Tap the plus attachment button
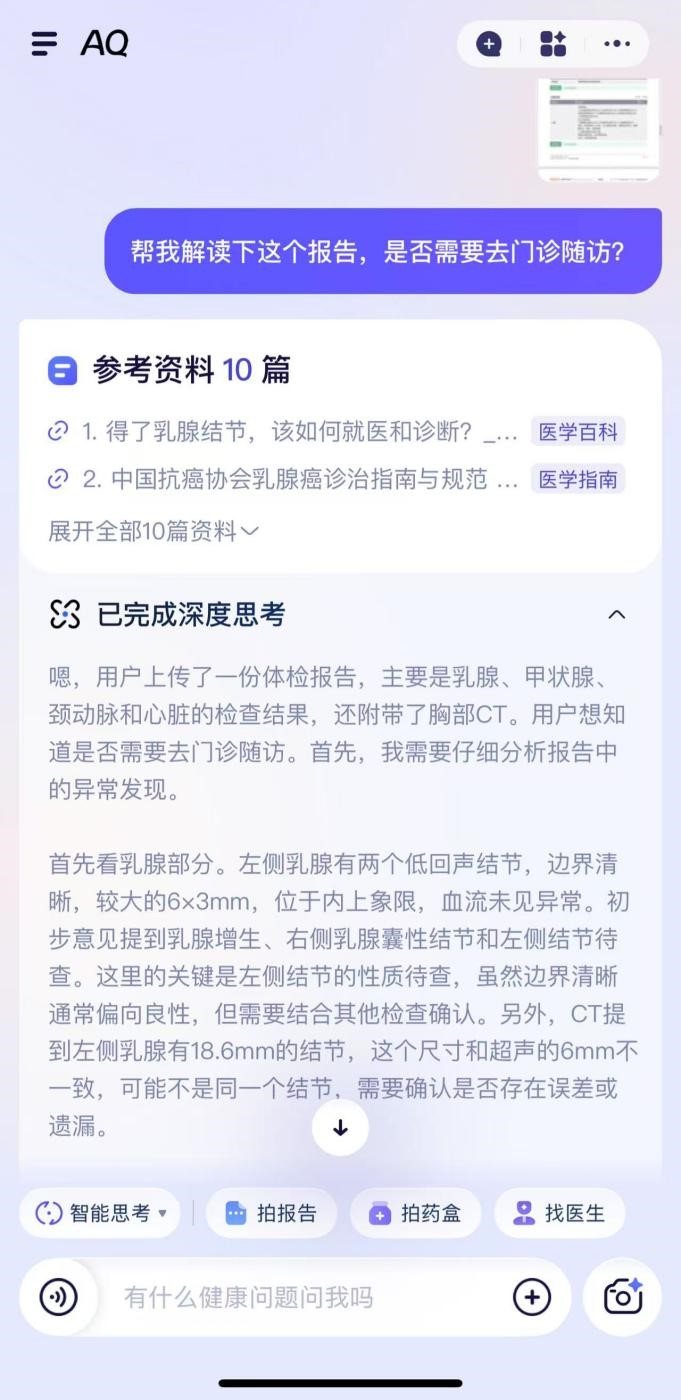The width and height of the screenshot is (681, 1400). coord(532,1297)
